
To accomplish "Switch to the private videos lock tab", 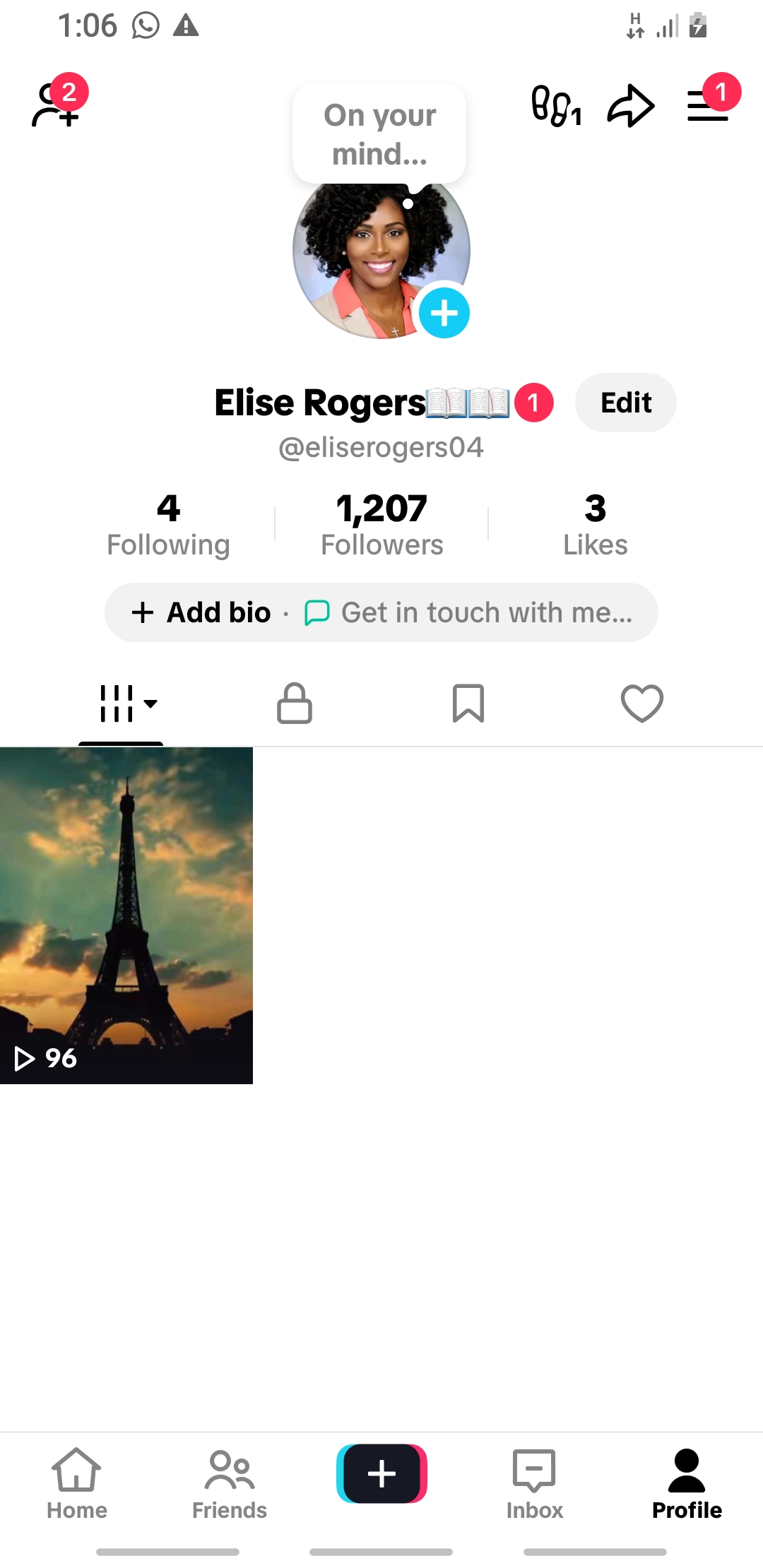I will [295, 703].
